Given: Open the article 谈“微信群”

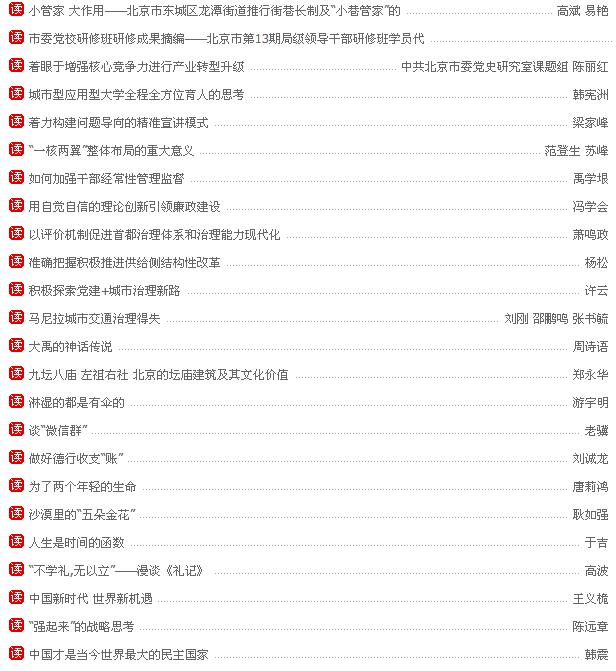Looking at the screenshot, I should coord(58,431).
